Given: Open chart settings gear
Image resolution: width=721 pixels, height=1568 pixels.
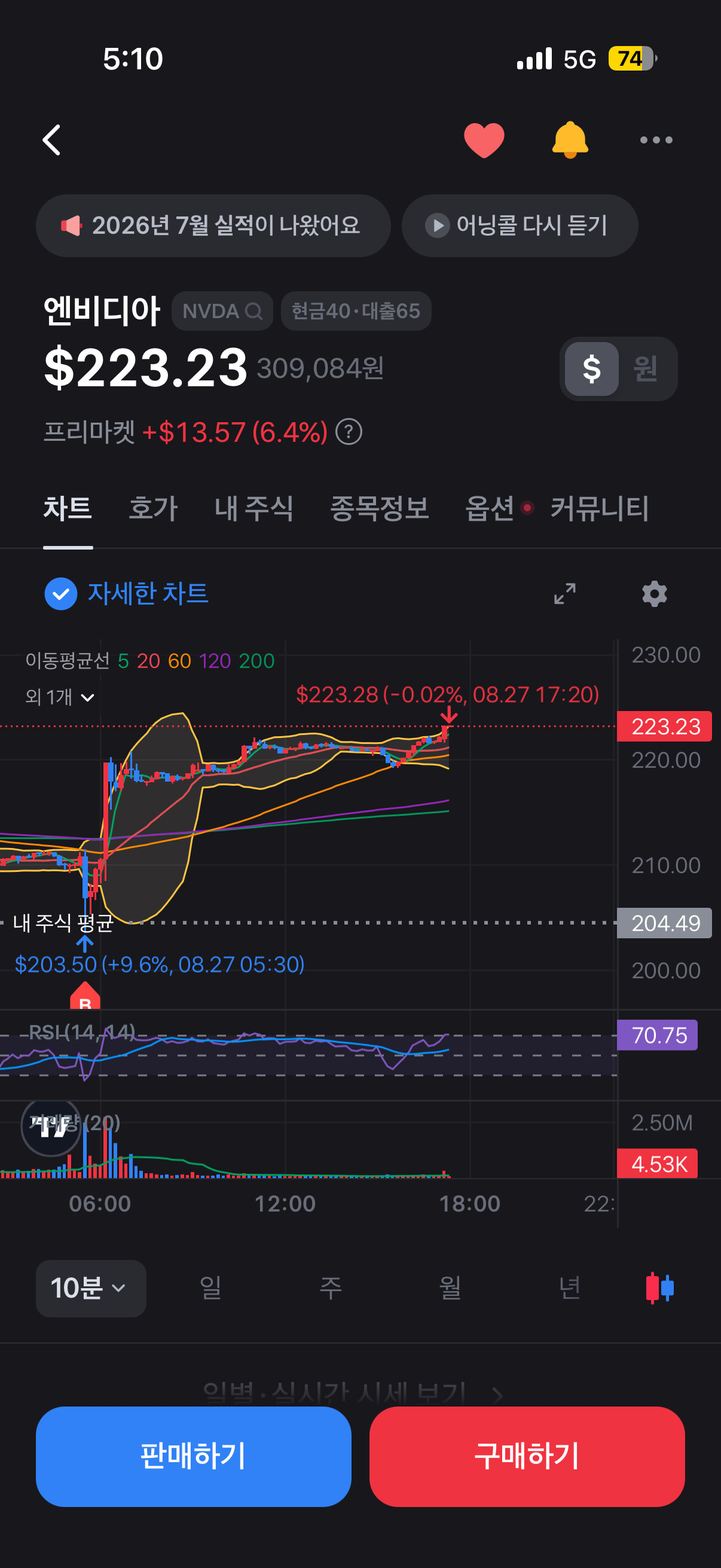Looking at the screenshot, I should pos(654,593).
